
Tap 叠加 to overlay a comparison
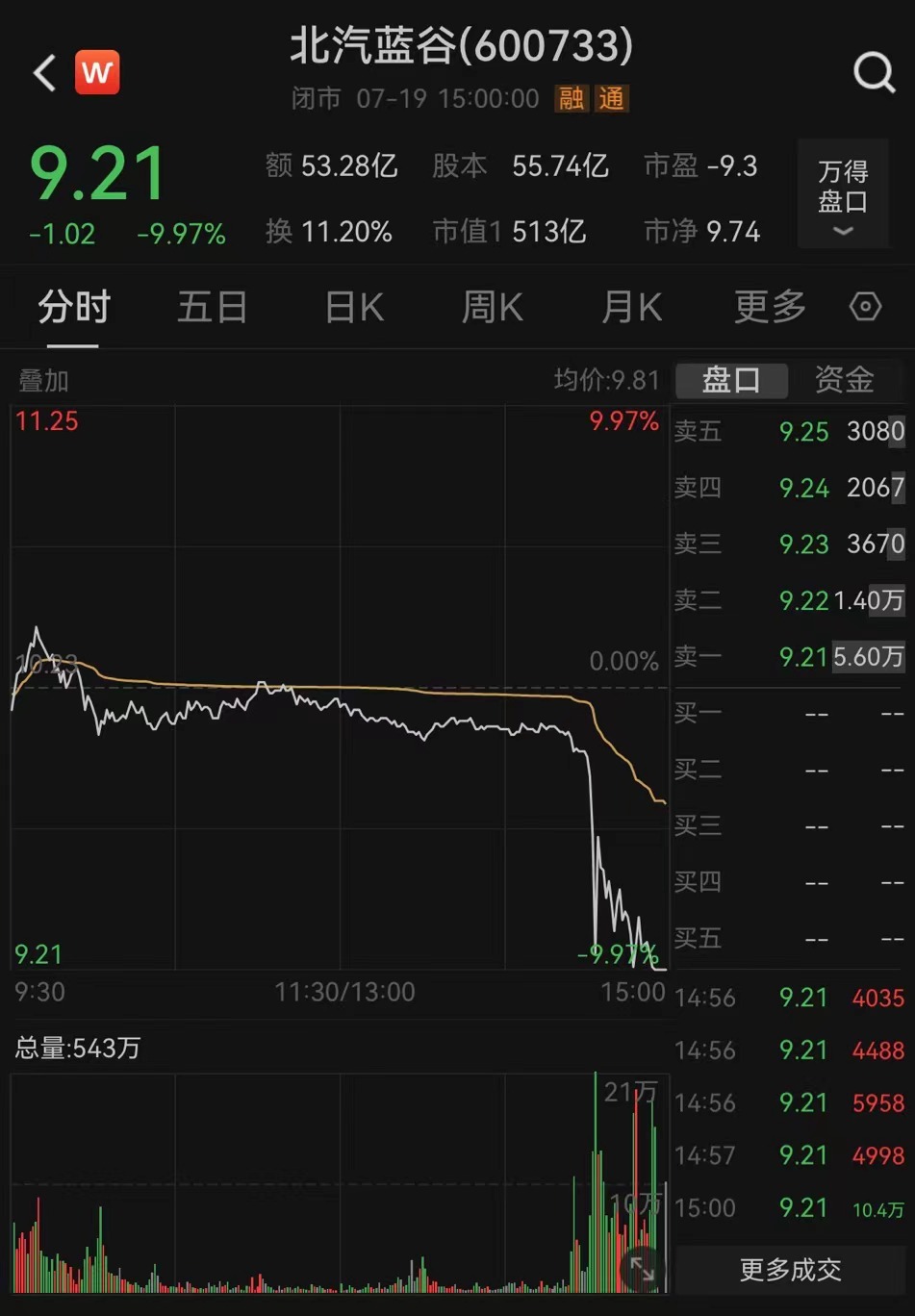pyautogui.click(x=43, y=381)
